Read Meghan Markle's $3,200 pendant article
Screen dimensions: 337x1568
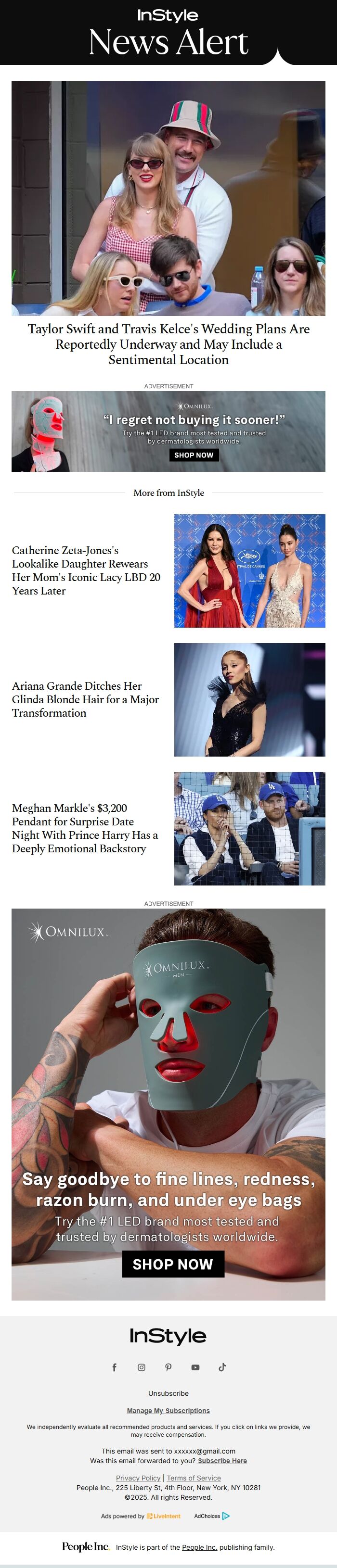click(85, 828)
